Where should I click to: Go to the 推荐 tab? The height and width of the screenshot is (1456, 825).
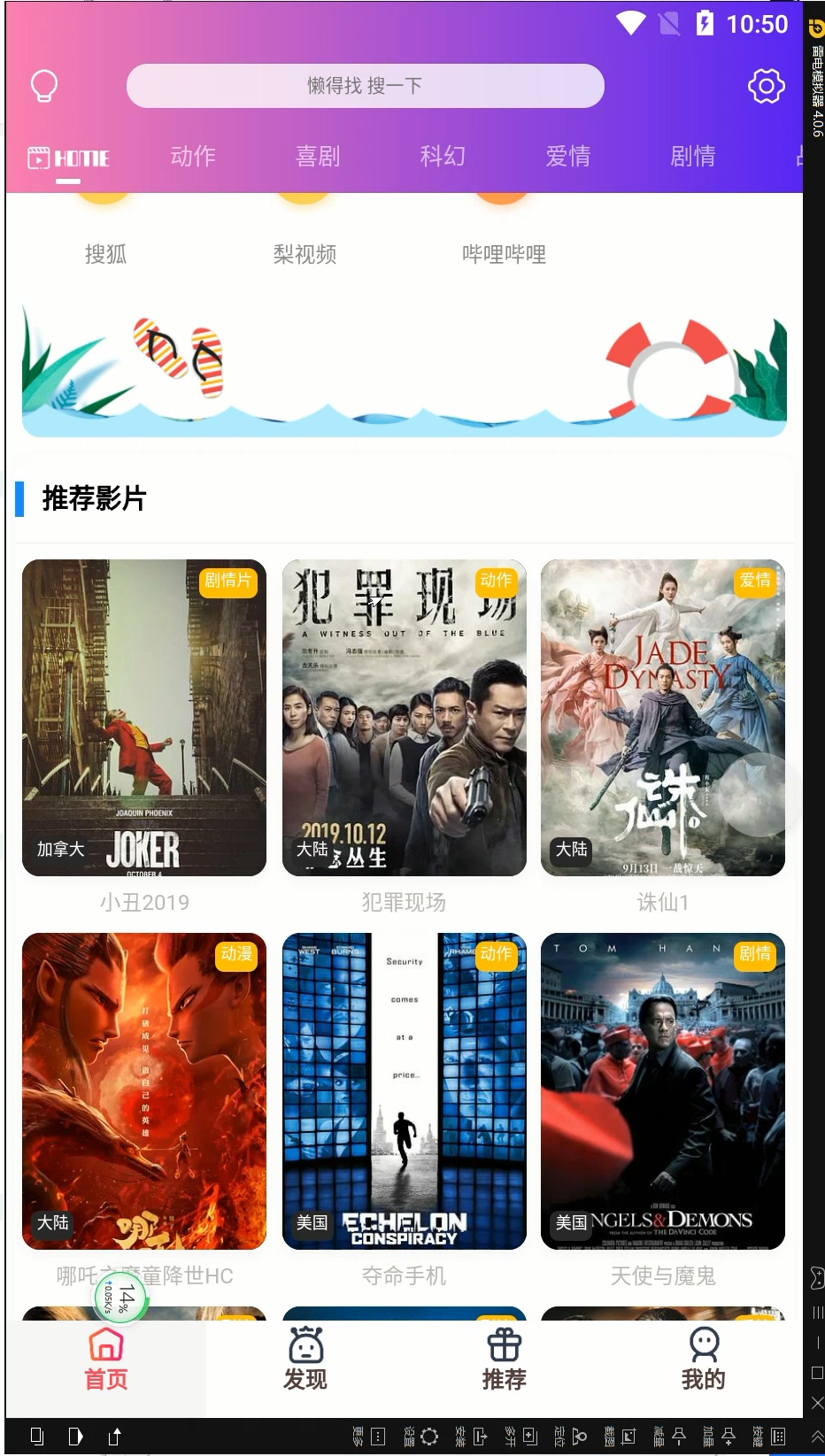(x=505, y=1359)
